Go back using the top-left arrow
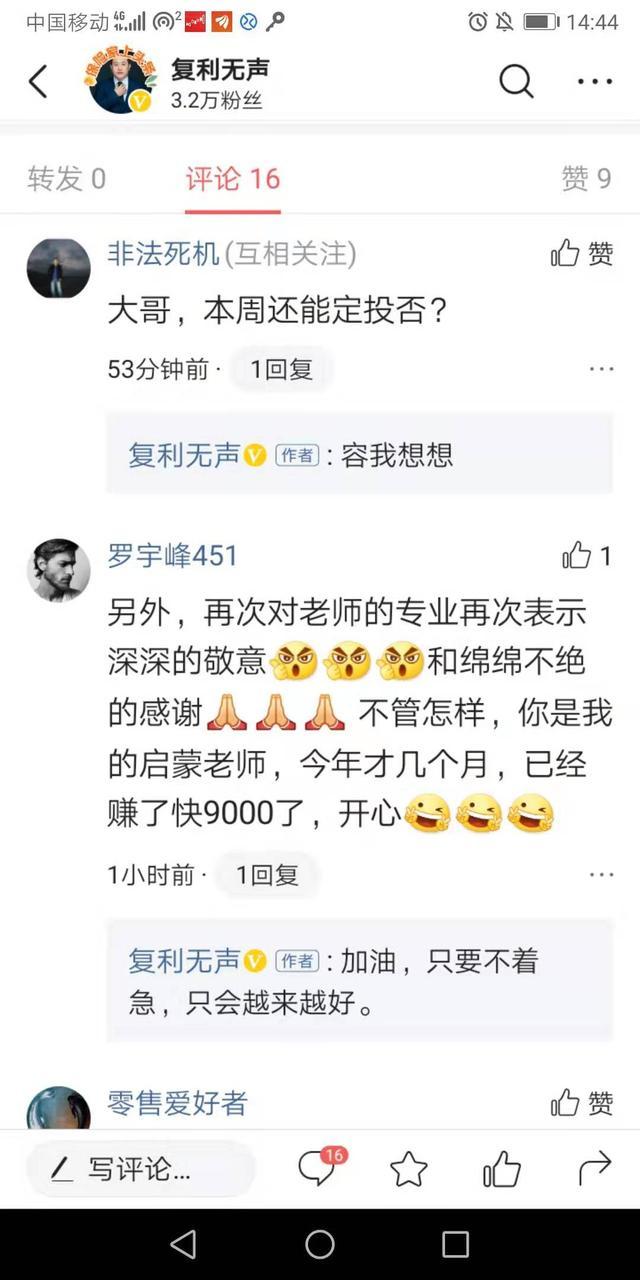The width and height of the screenshot is (640, 1280). [38, 82]
